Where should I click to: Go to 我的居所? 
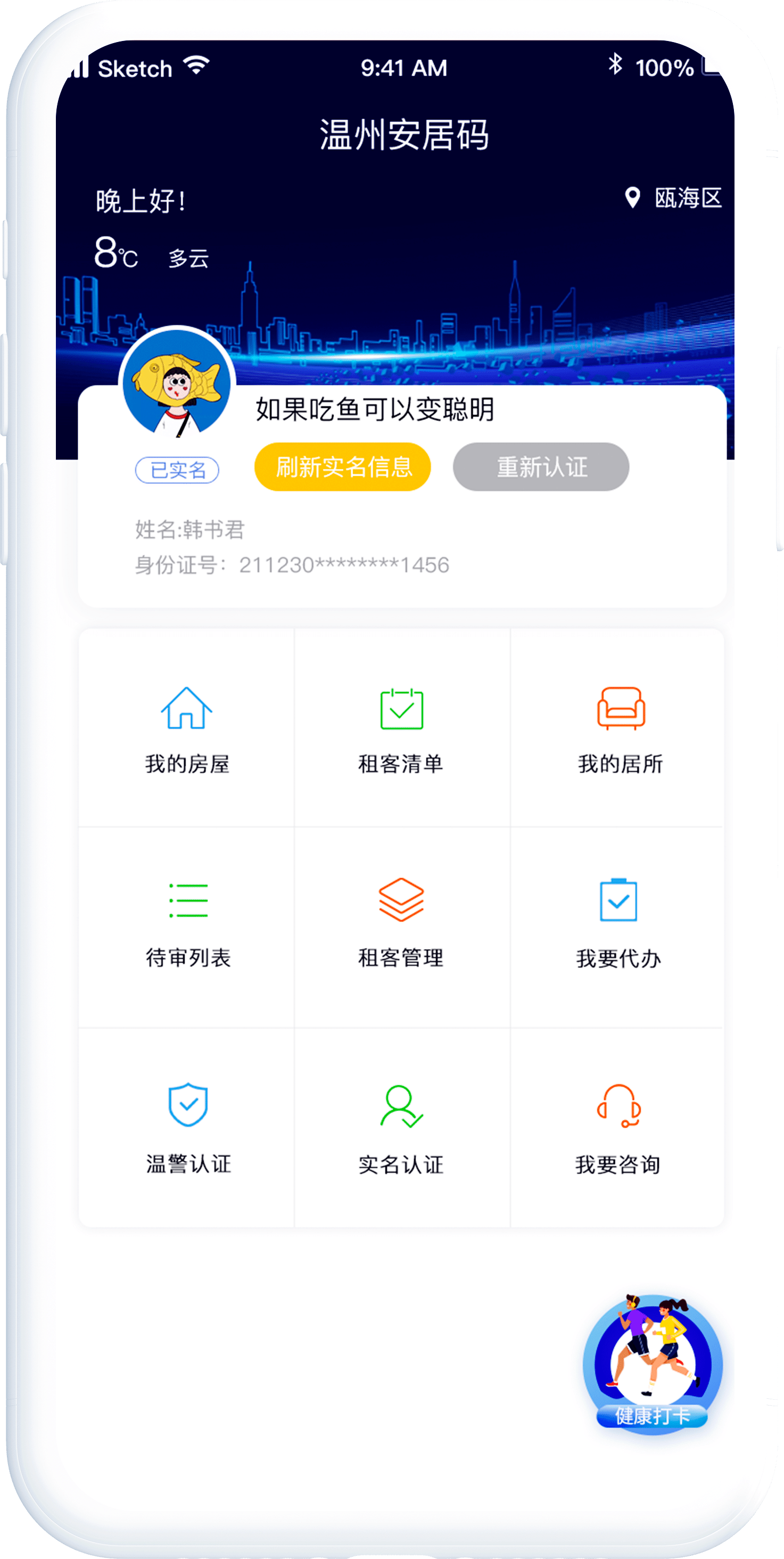[620, 729]
